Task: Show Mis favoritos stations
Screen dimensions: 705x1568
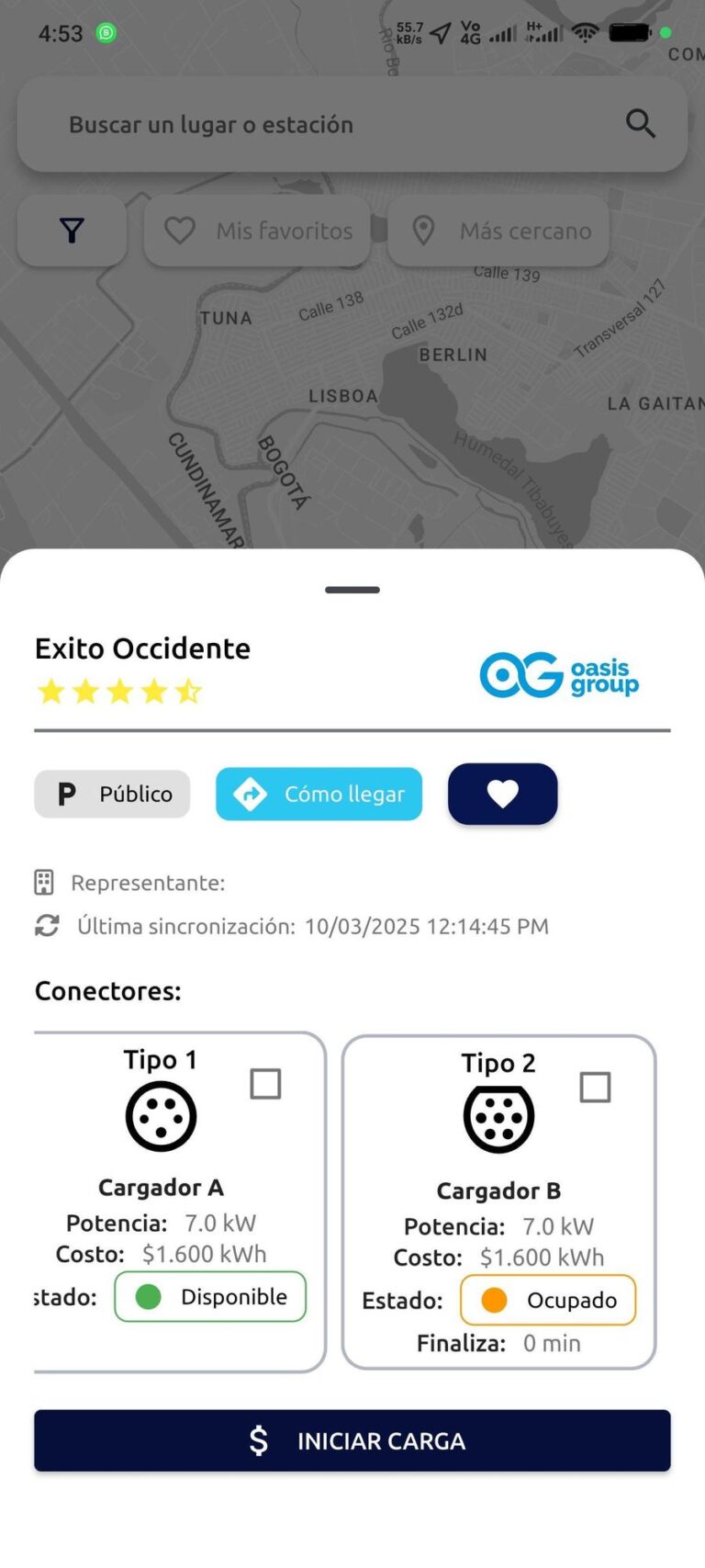Action: tap(258, 231)
